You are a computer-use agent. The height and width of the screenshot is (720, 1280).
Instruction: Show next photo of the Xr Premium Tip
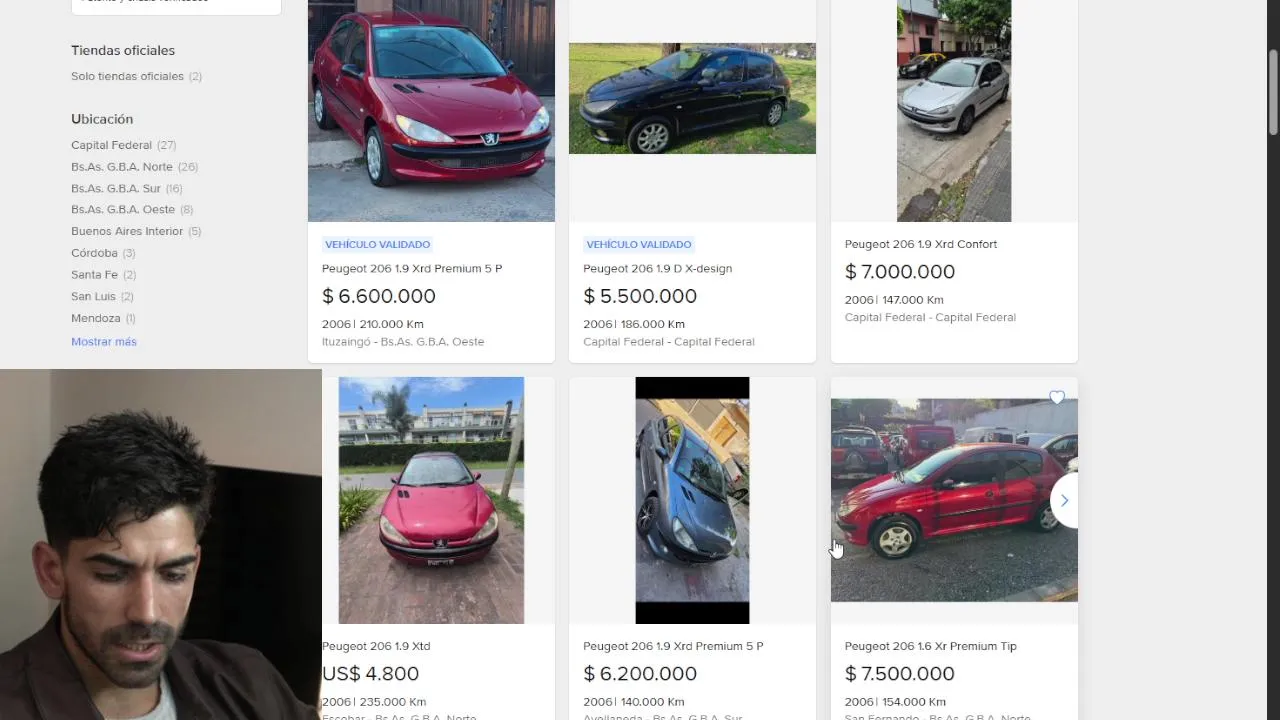(x=1064, y=500)
